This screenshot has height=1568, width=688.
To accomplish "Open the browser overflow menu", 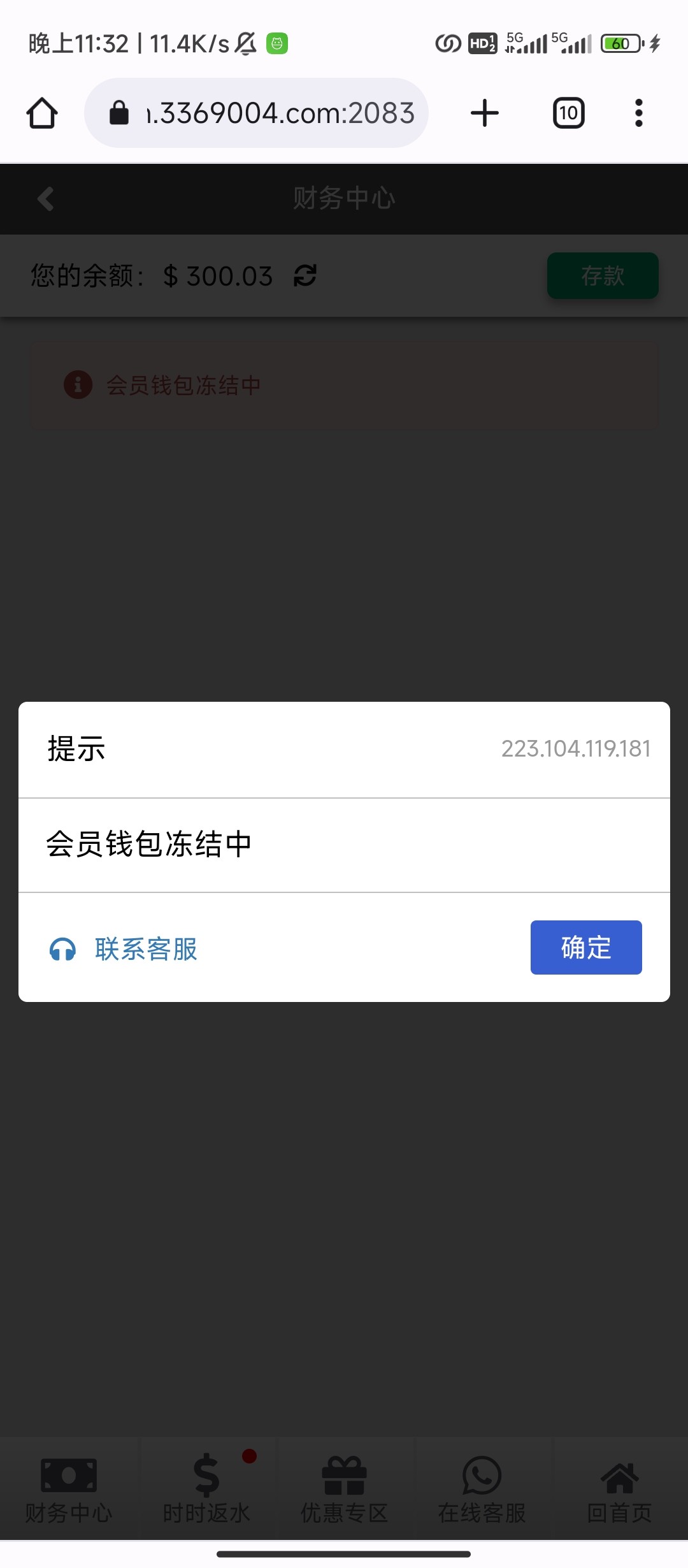I will [638, 113].
